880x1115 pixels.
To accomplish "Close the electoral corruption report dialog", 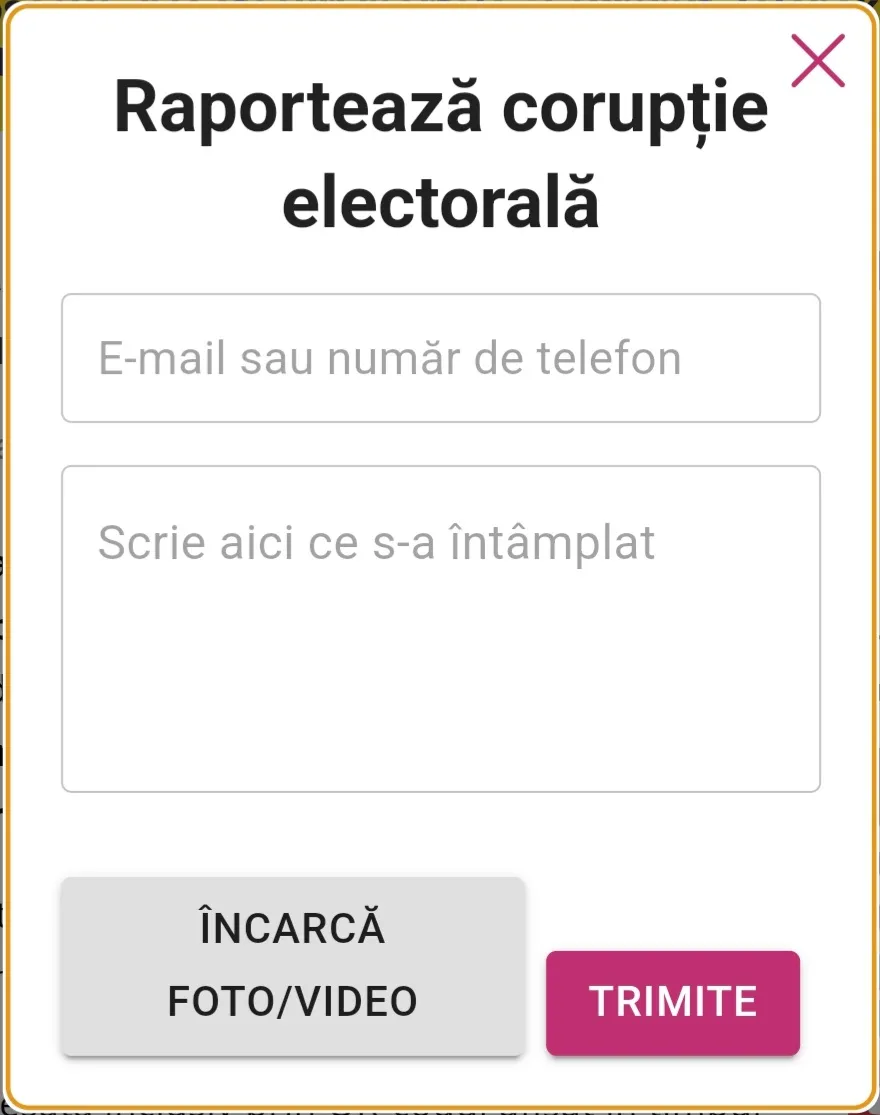I will click(x=817, y=61).
